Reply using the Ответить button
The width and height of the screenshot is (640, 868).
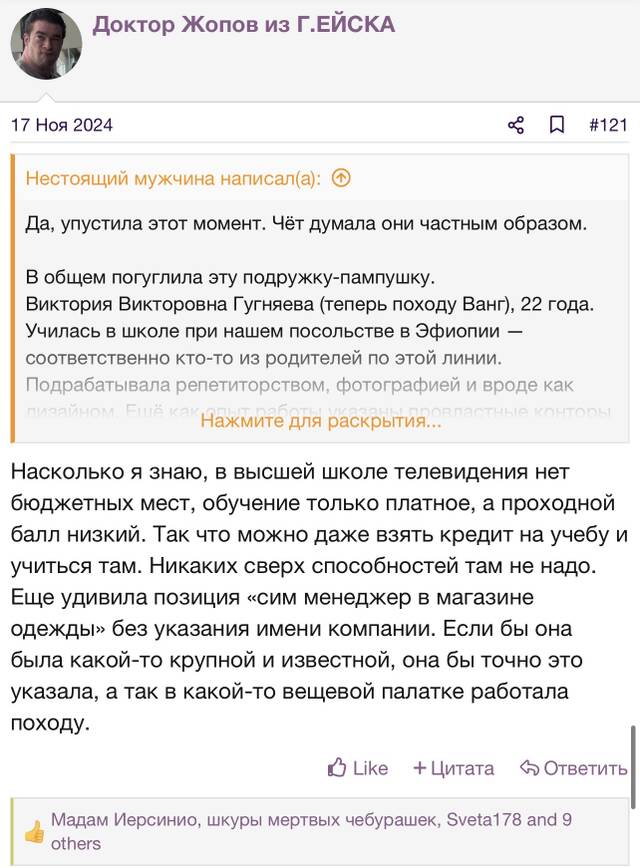coord(574,768)
